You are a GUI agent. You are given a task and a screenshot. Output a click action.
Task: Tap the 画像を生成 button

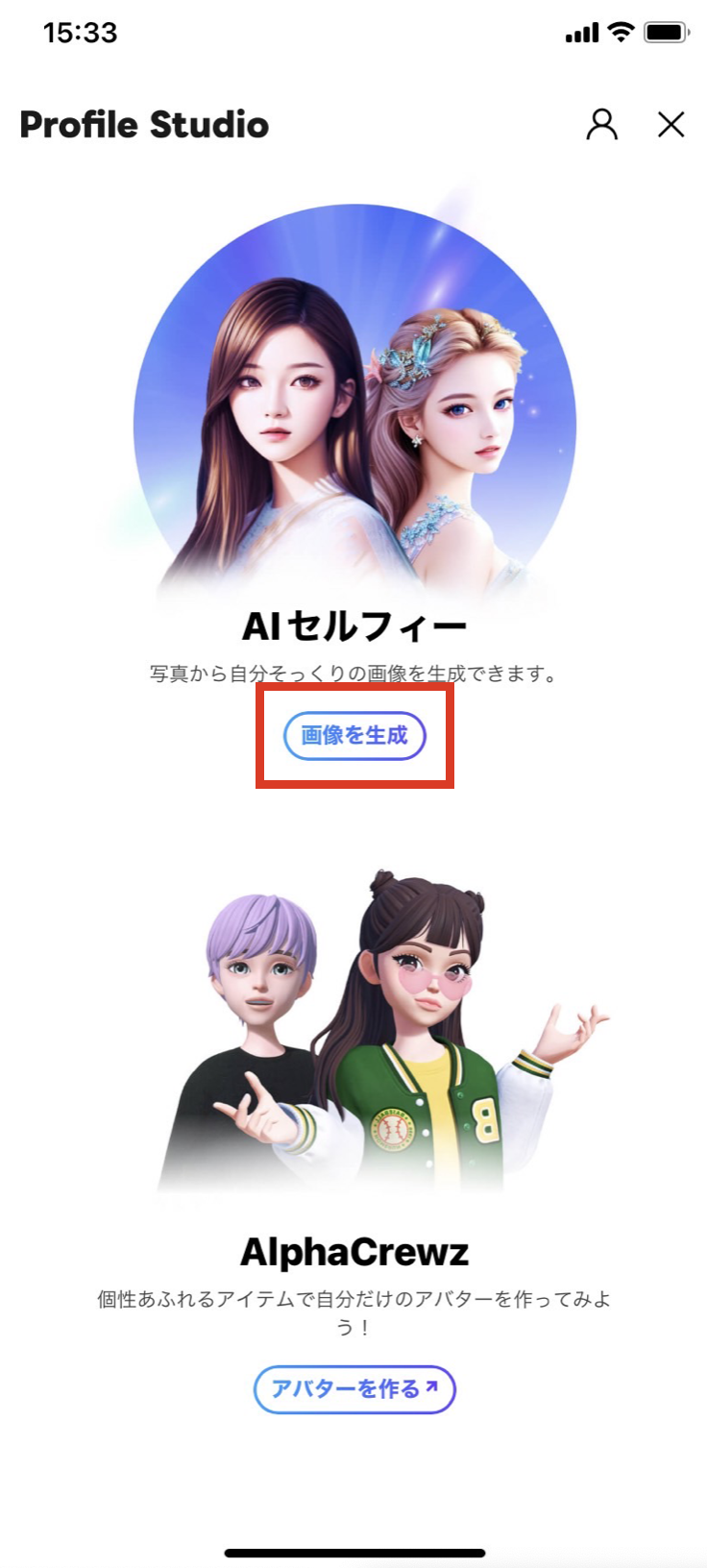(354, 736)
